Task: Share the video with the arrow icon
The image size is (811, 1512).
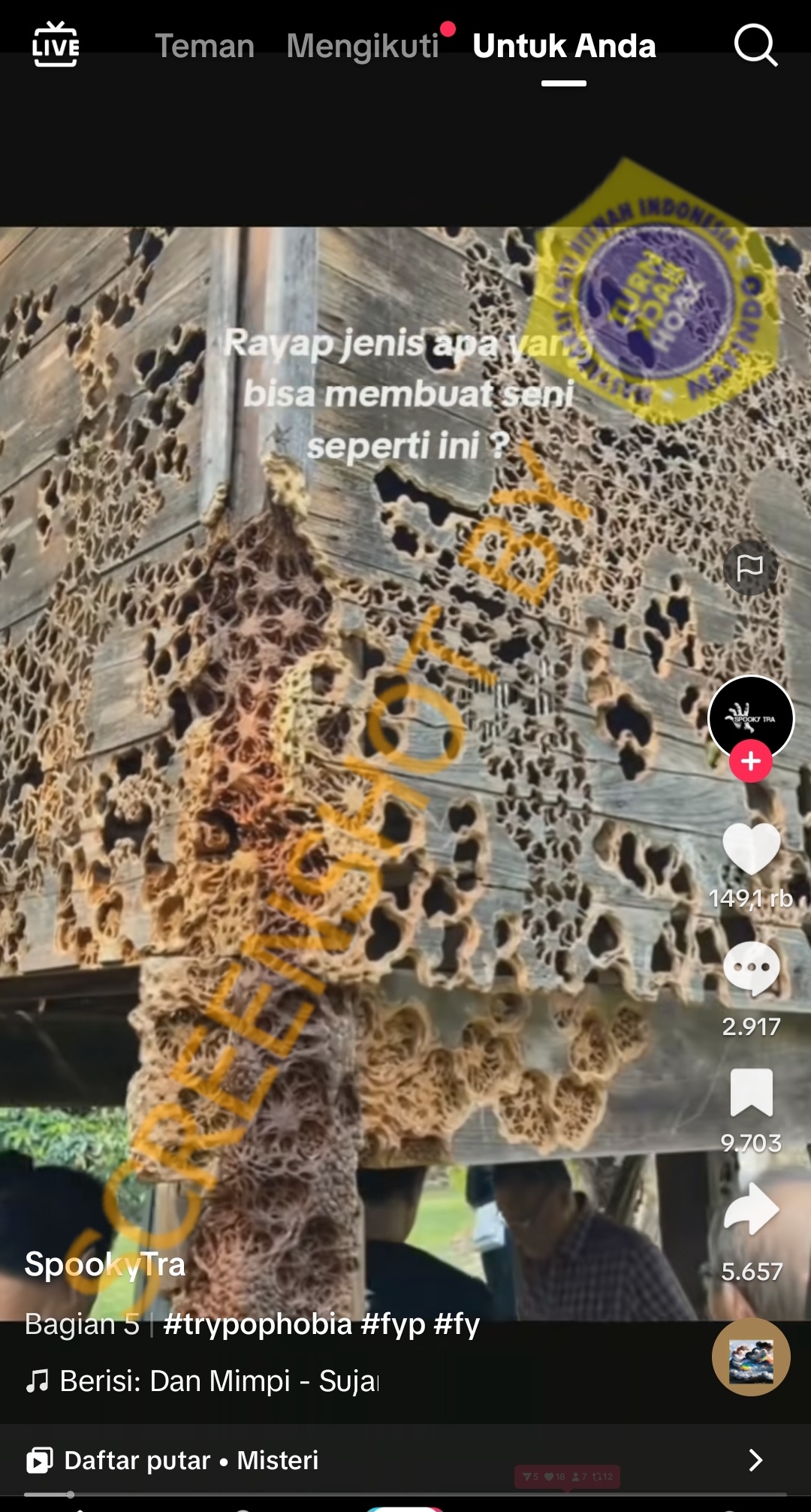Action: pos(751,1209)
